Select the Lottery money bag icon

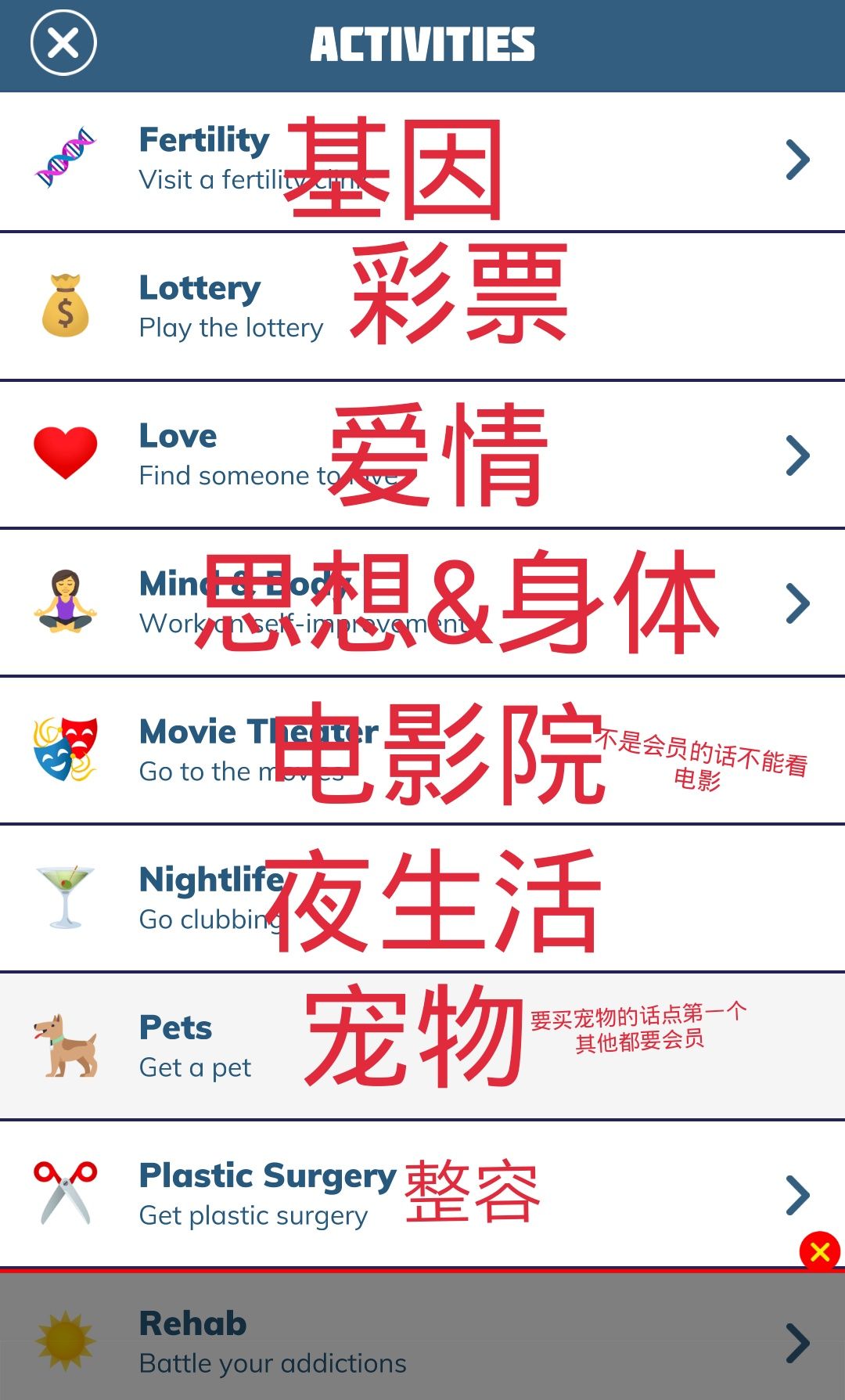[x=67, y=305]
